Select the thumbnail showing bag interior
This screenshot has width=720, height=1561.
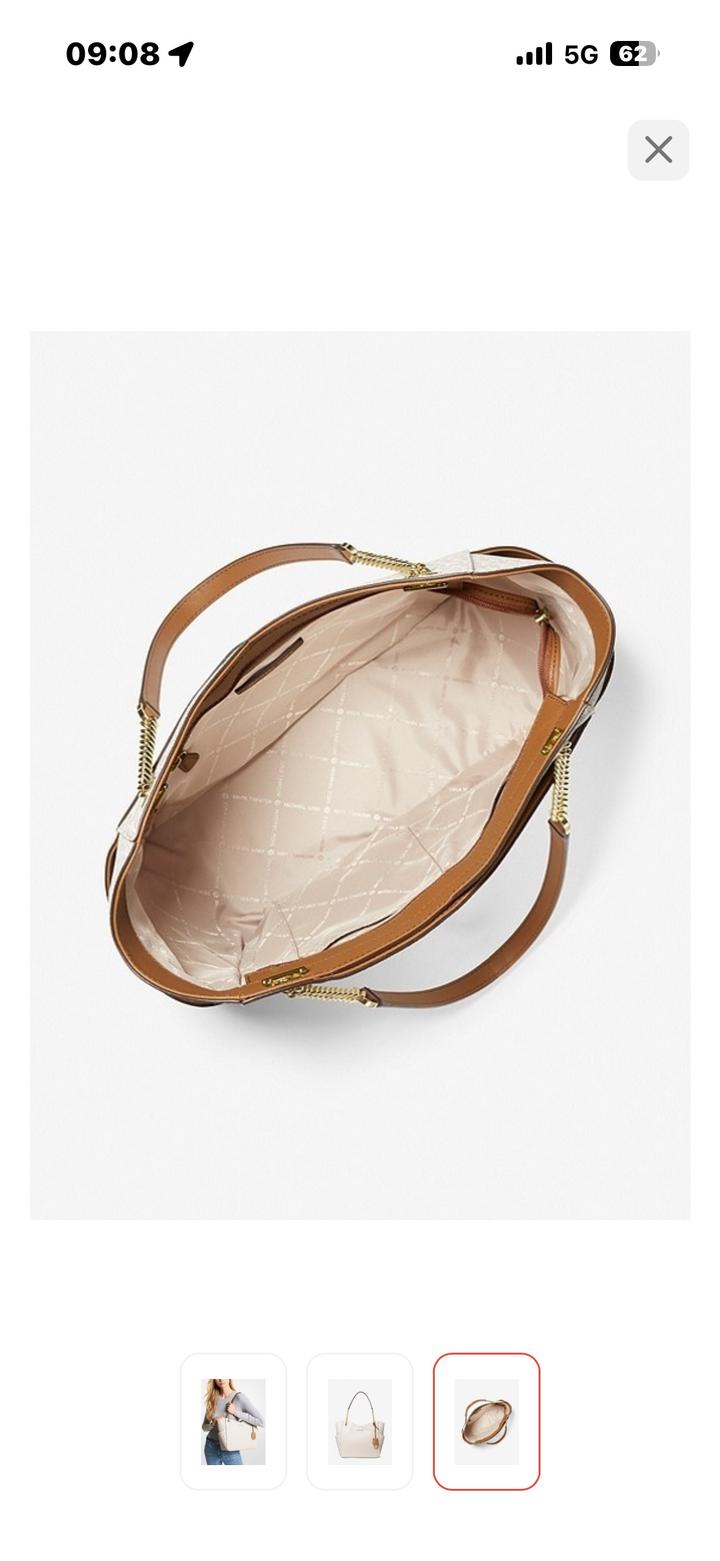pyautogui.click(x=486, y=1421)
